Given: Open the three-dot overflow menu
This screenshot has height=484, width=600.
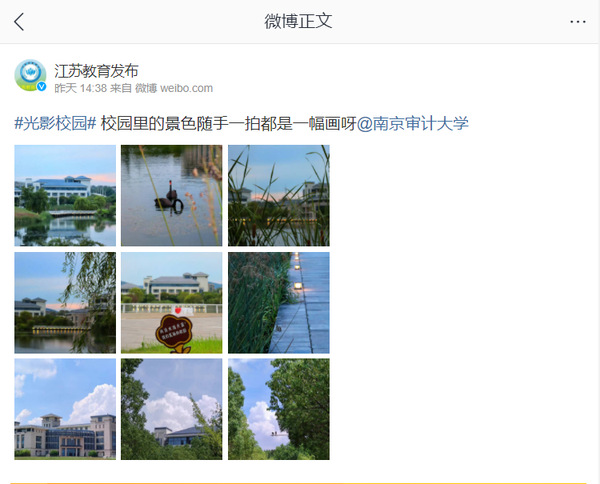Looking at the screenshot, I should click(x=578, y=21).
